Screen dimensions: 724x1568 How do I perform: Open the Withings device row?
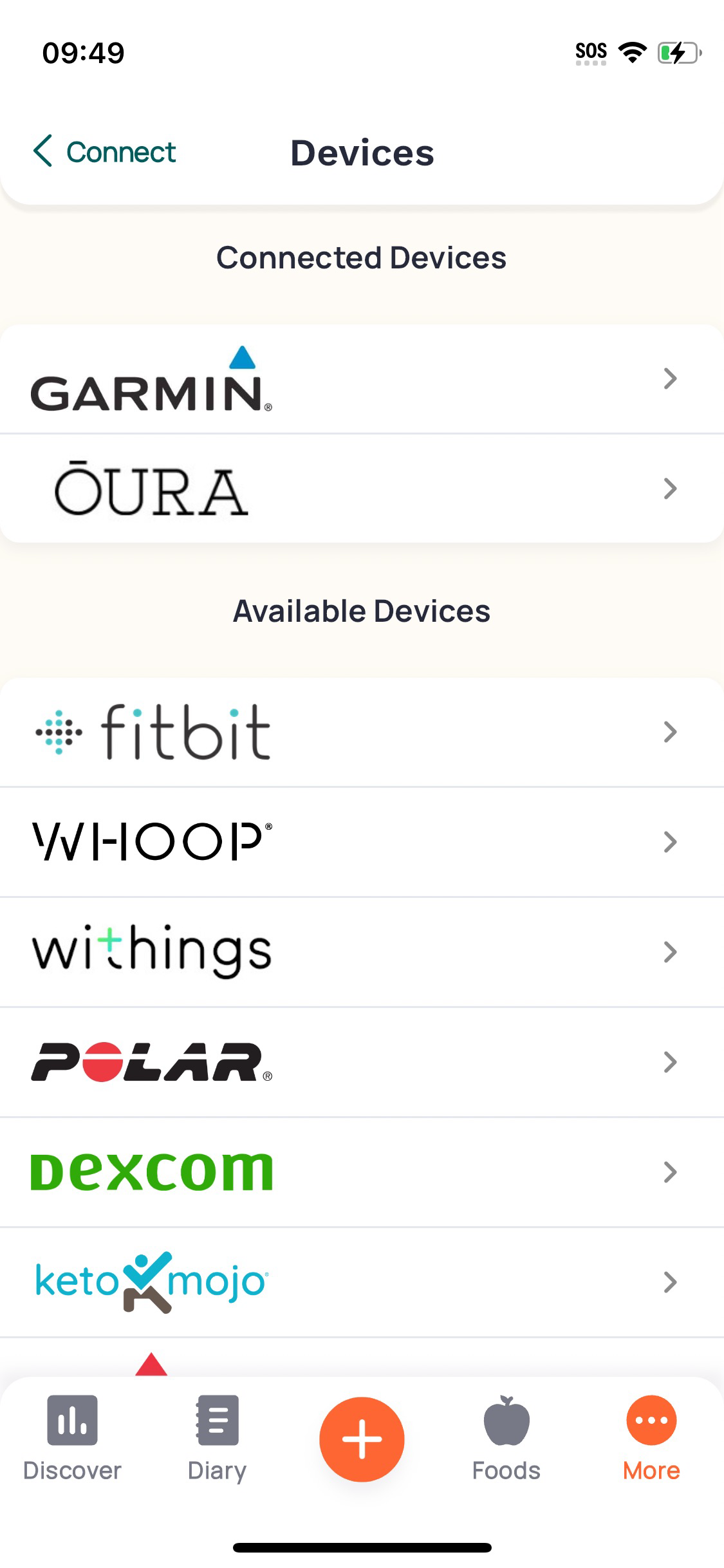tap(362, 952)
